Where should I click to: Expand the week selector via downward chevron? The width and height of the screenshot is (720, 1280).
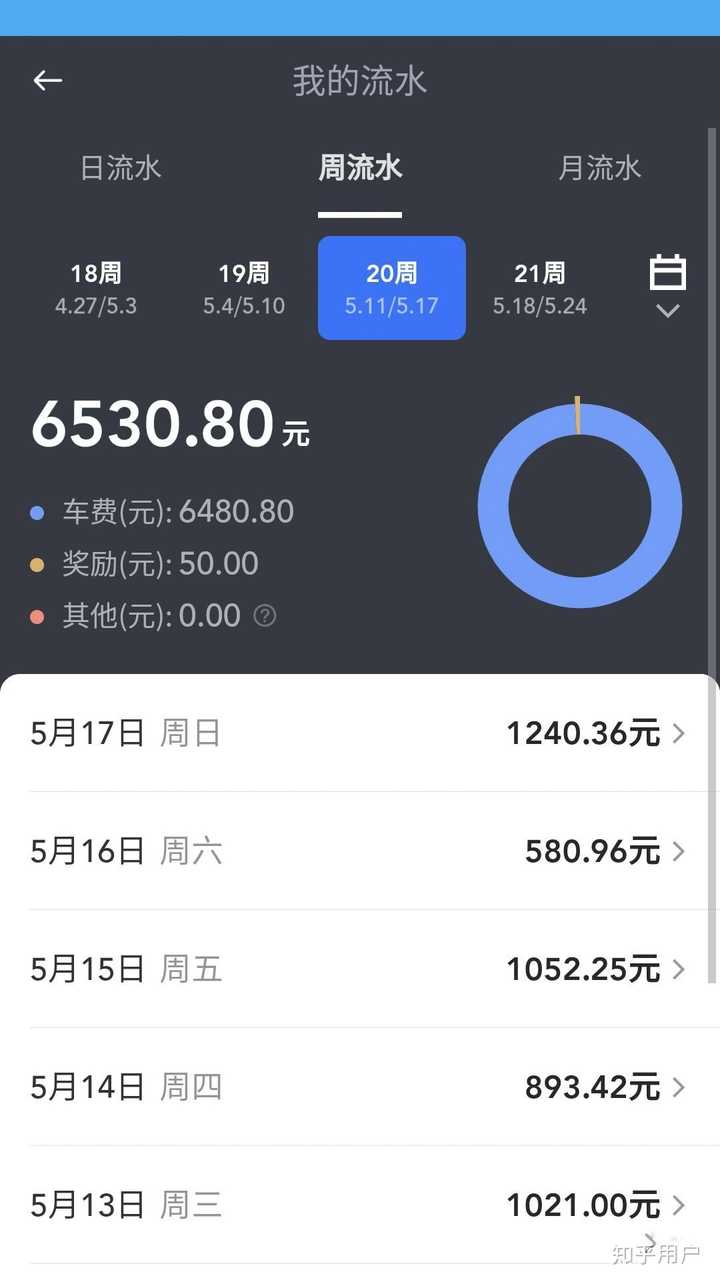point(668,312)
